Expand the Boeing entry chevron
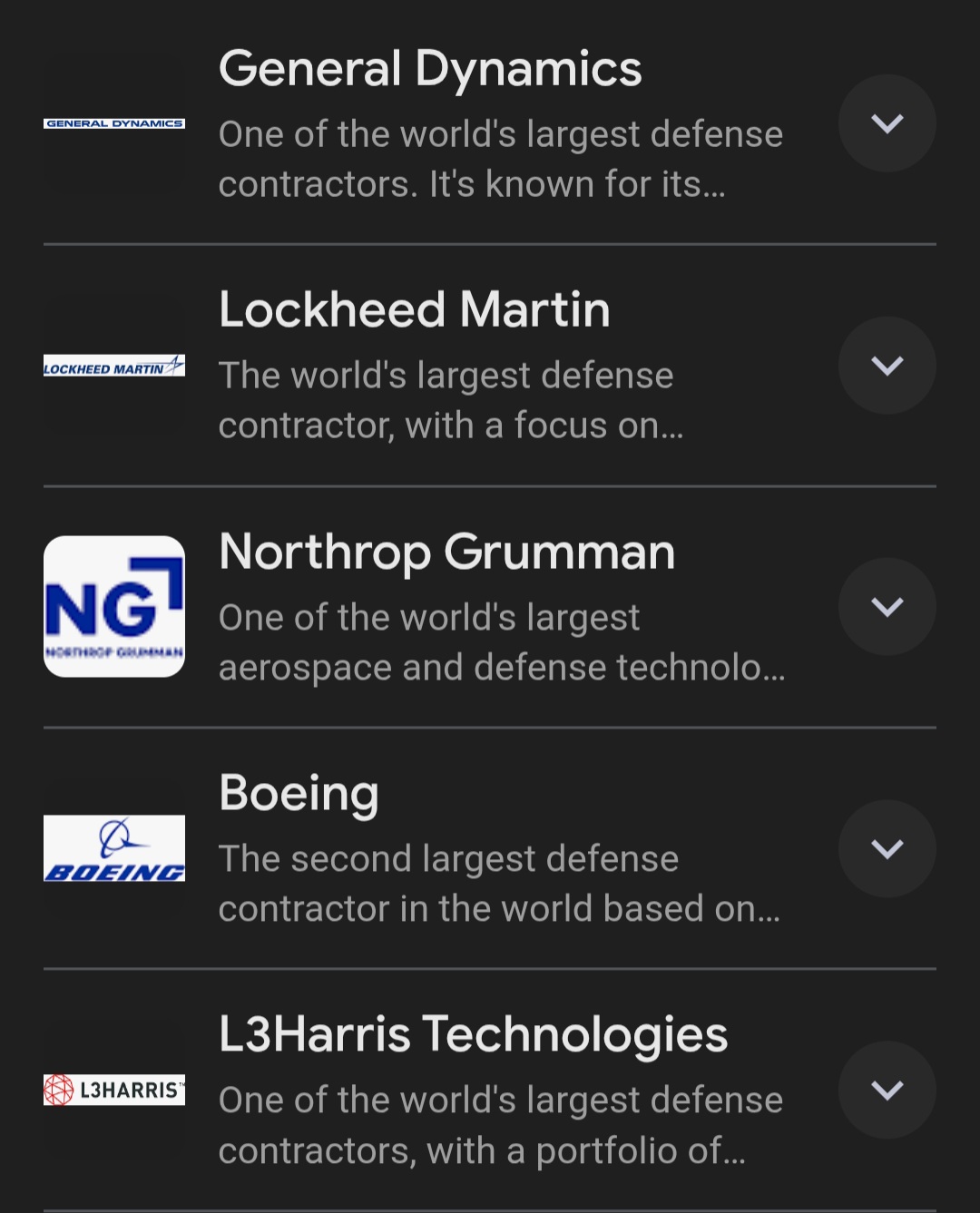Viewport: 980px width, 1213px height. click(x=887, y=849)
